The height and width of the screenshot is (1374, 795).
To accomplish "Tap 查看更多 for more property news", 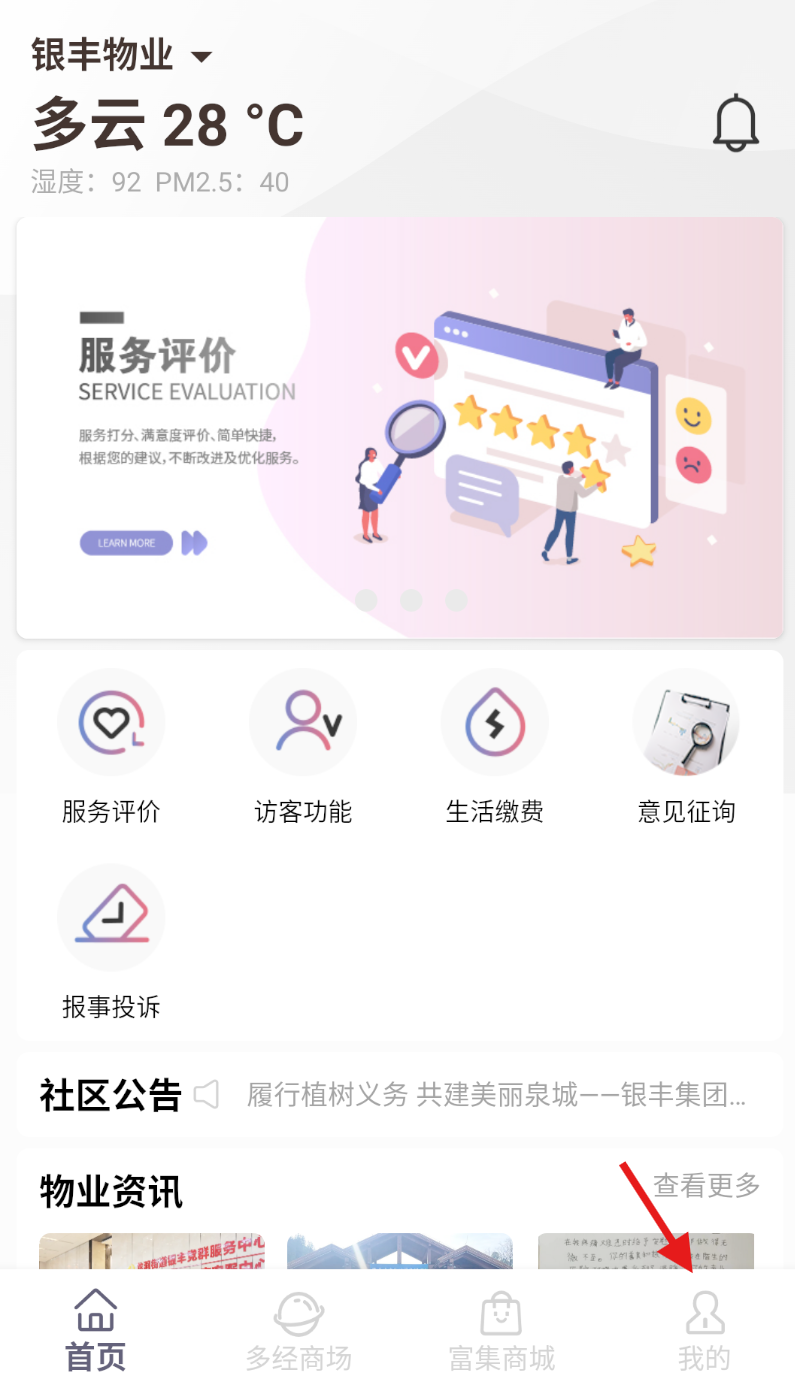I will [x=706, y=1186].
